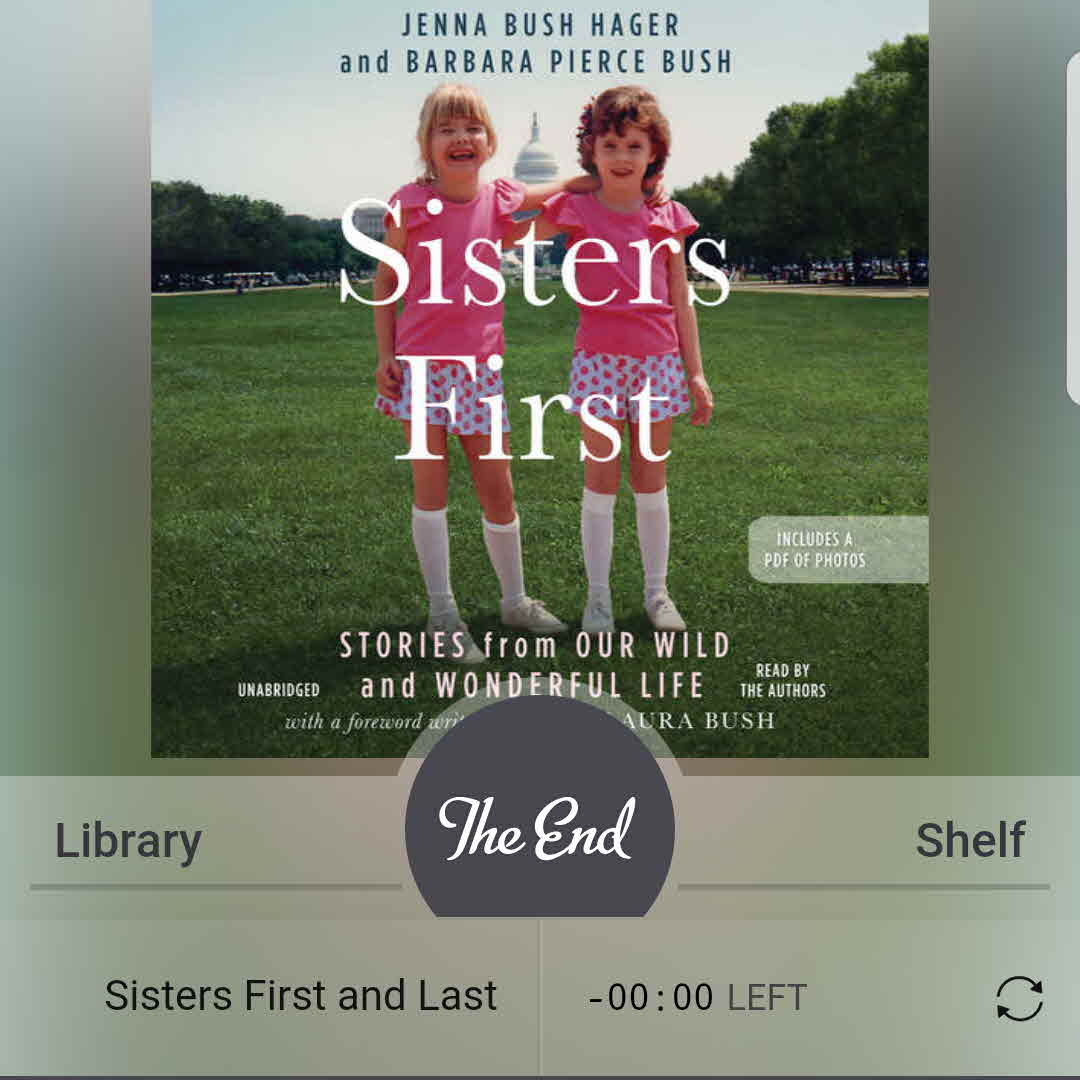Go to the Library
The image size is (1080, 1080).
click(x=128, y=841)
